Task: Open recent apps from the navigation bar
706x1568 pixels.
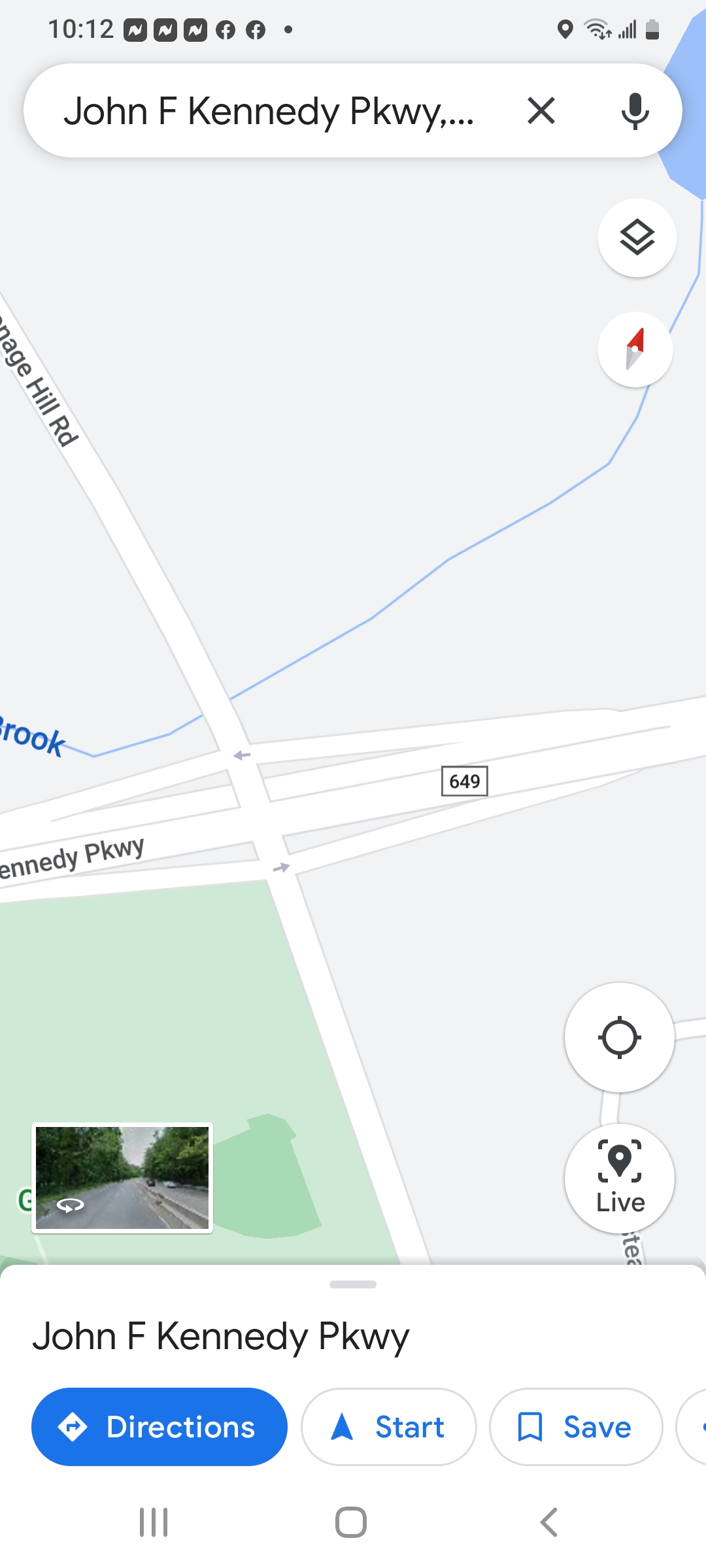Action: point(154,1522)
